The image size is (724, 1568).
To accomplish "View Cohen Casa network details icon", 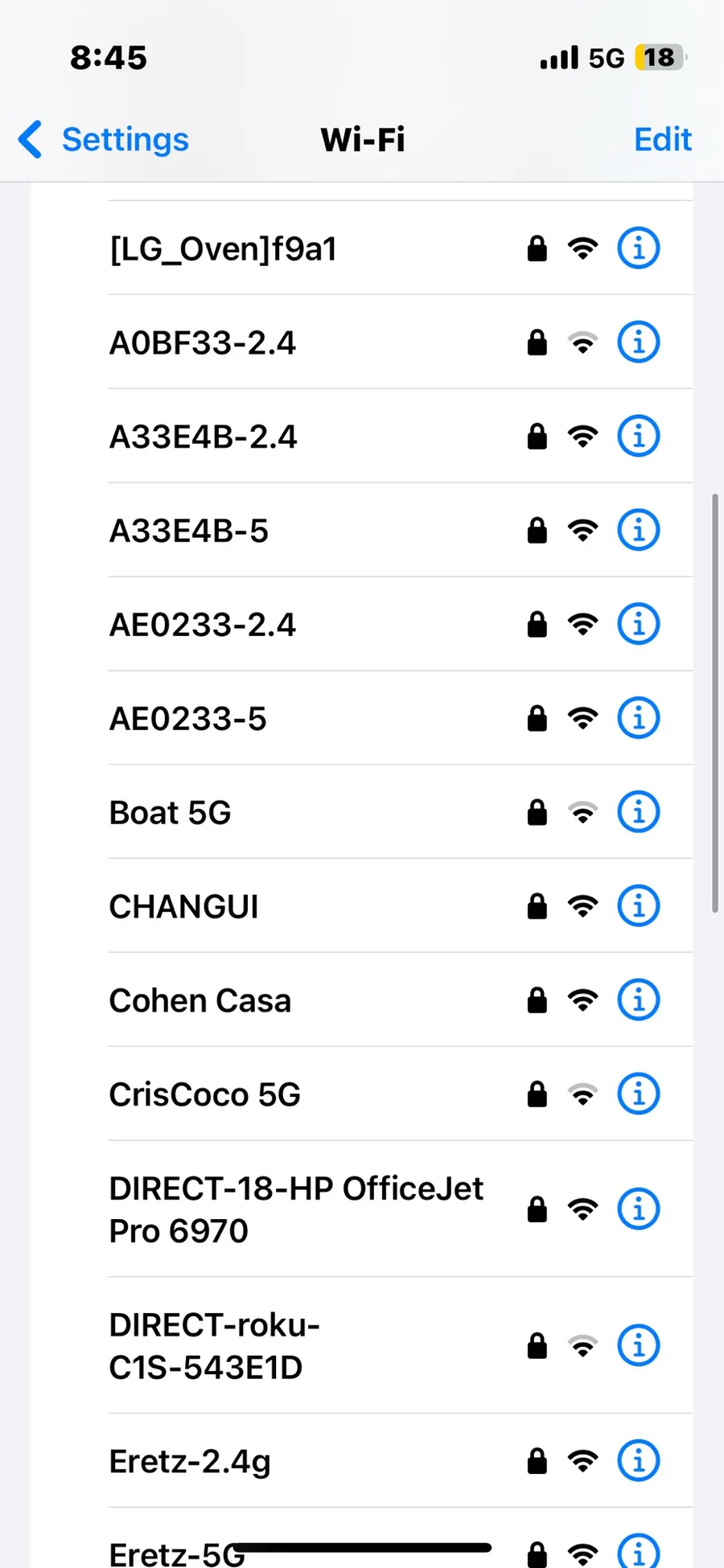I will 639,1000.
